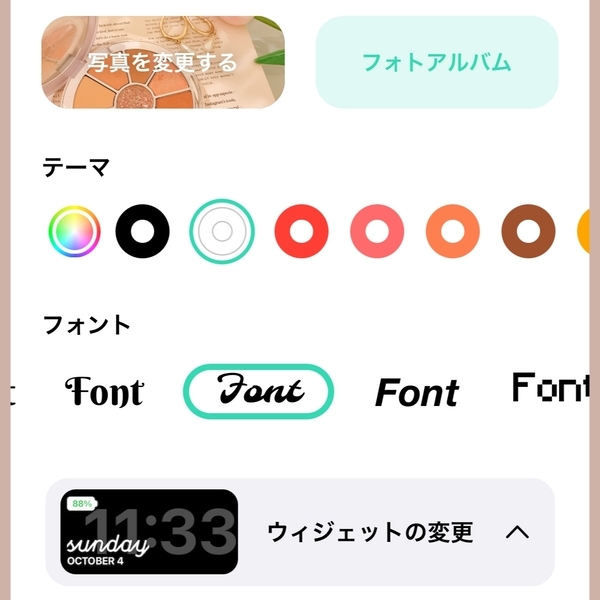Select the cursive script Font style
600x600 pixels.
click(259, 391)
